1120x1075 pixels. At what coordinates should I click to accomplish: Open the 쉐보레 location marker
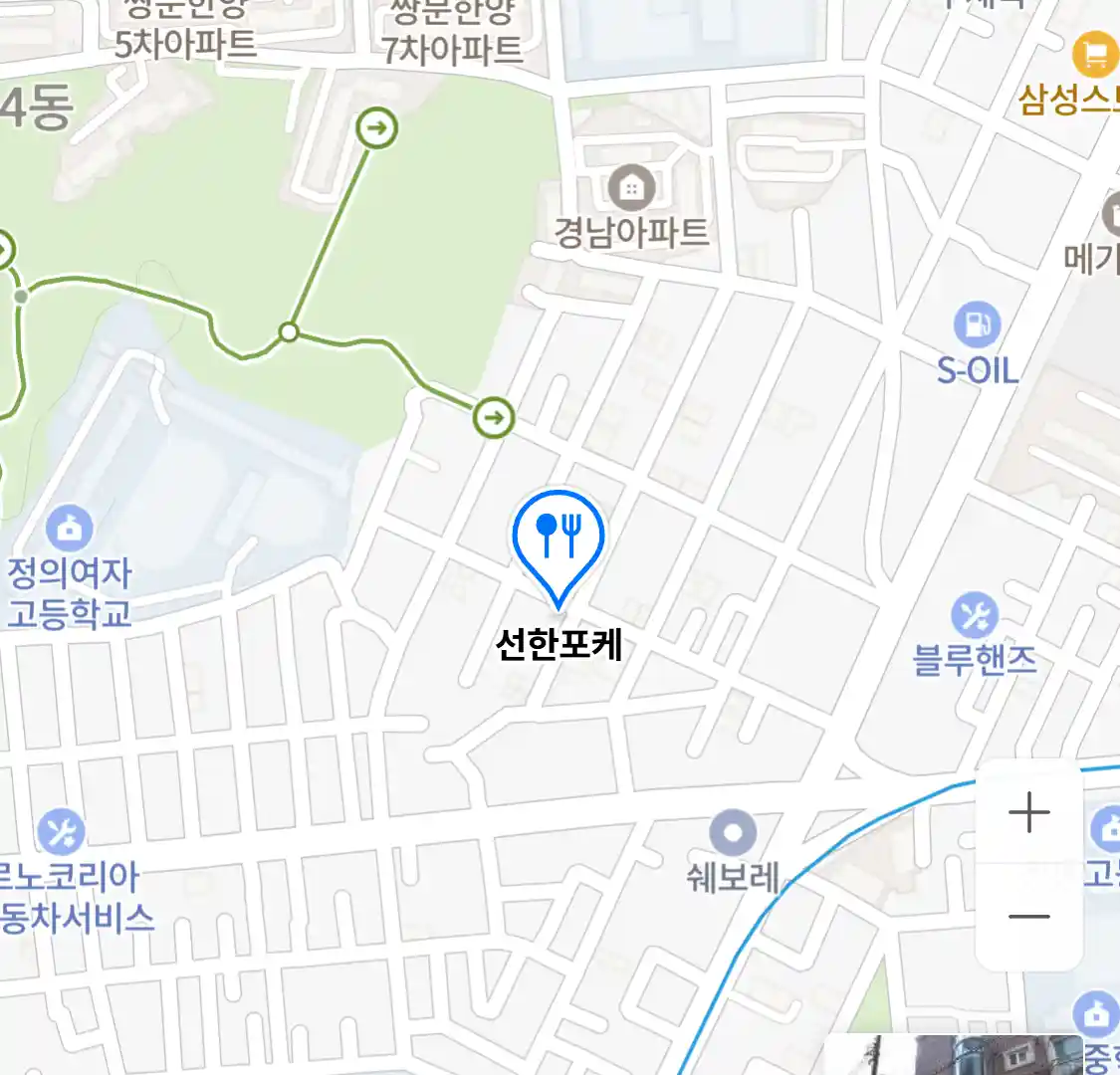tap(733, 833)
